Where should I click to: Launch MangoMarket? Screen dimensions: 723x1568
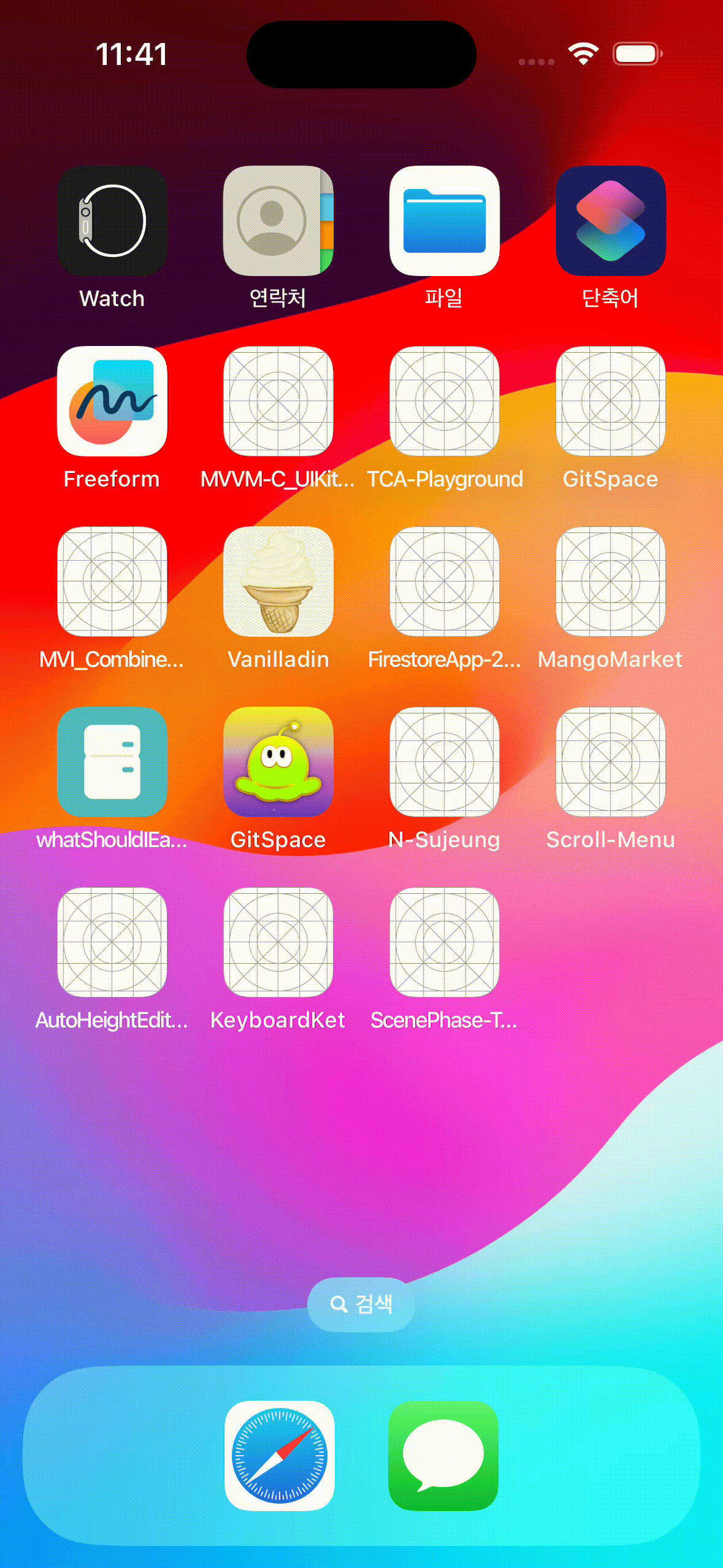pyautogui.click(x=610, y=582)
